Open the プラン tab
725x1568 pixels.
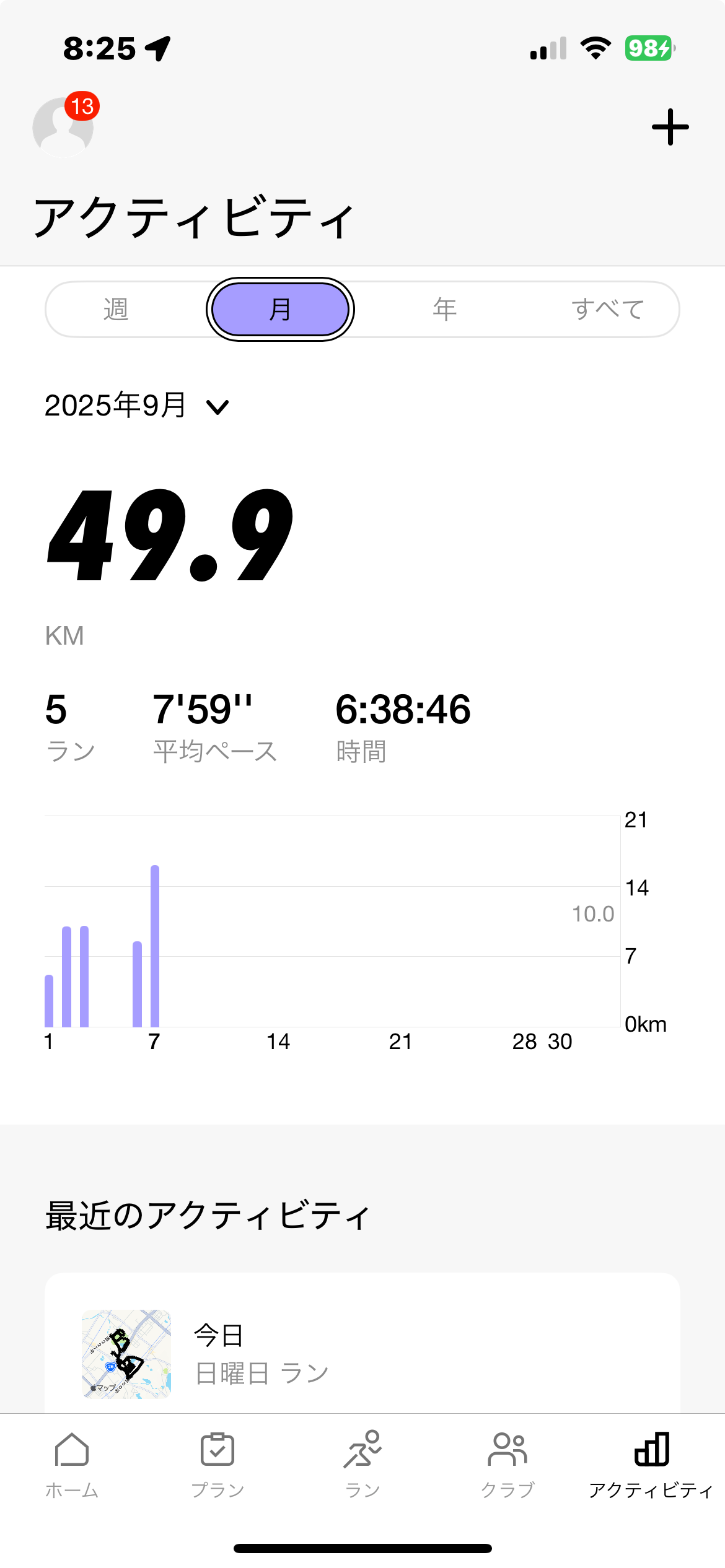click(x=217, y=1465)
